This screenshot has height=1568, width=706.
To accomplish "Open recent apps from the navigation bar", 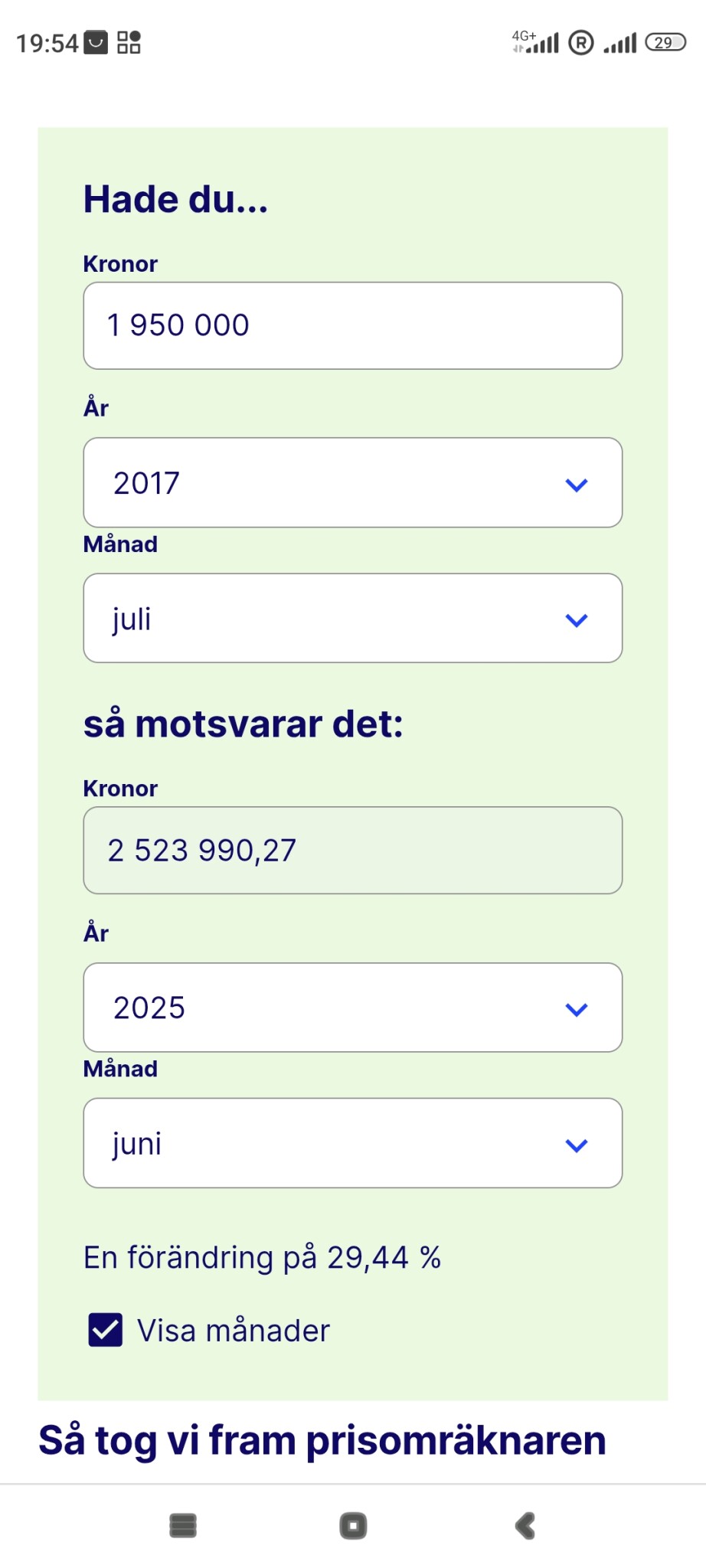I will (183, 1526).
